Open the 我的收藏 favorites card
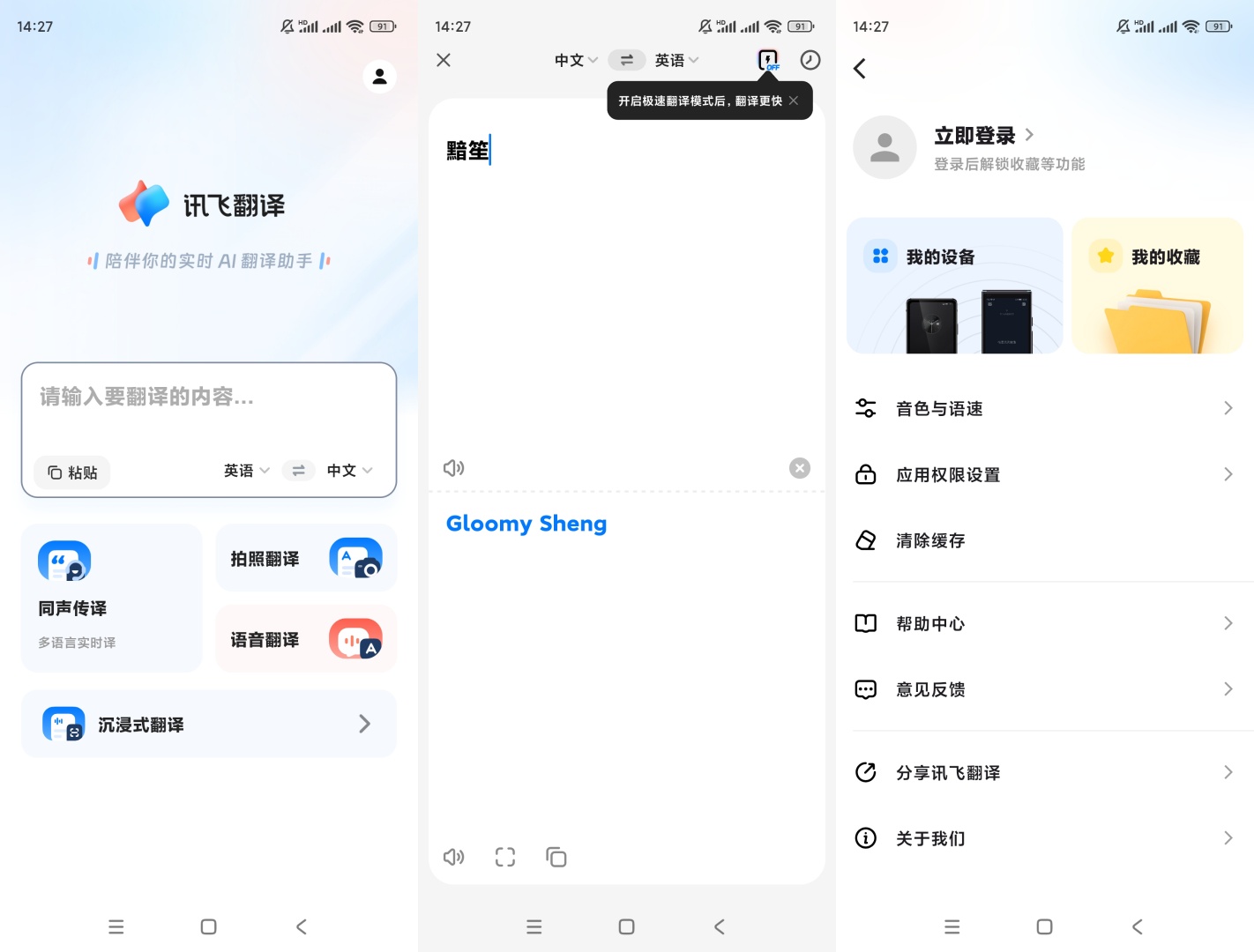Image resolution: width=1254 pixels, height=952 pixels. pyautogui.click(x=1157, y=286)
